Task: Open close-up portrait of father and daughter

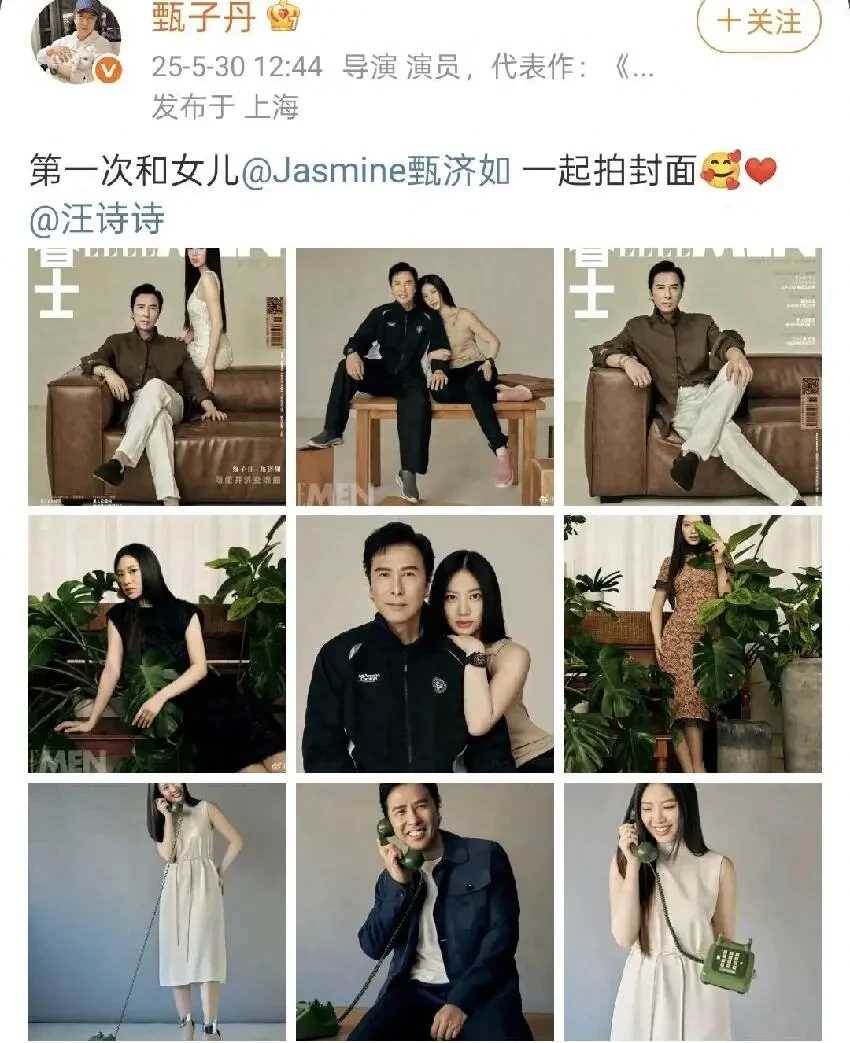Action: coord(424,644)
